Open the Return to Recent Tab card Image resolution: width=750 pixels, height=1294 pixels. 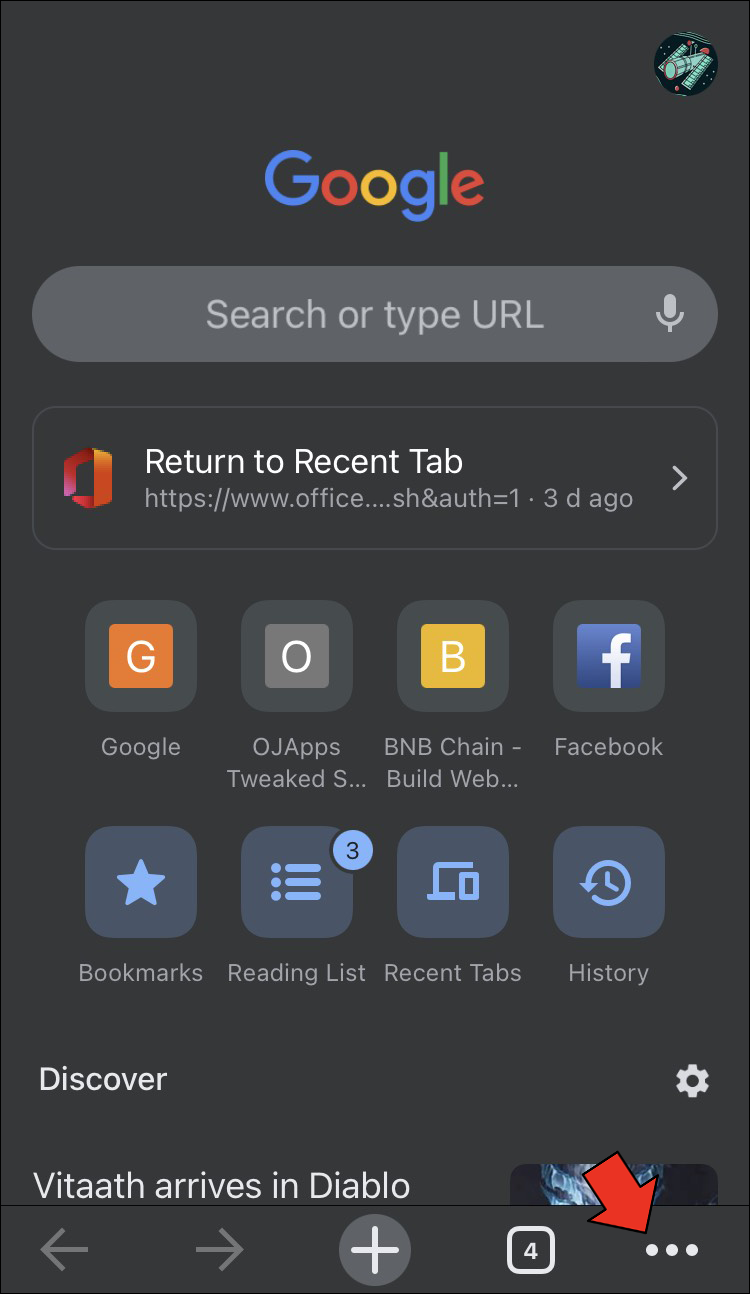[x=374, y=478]
